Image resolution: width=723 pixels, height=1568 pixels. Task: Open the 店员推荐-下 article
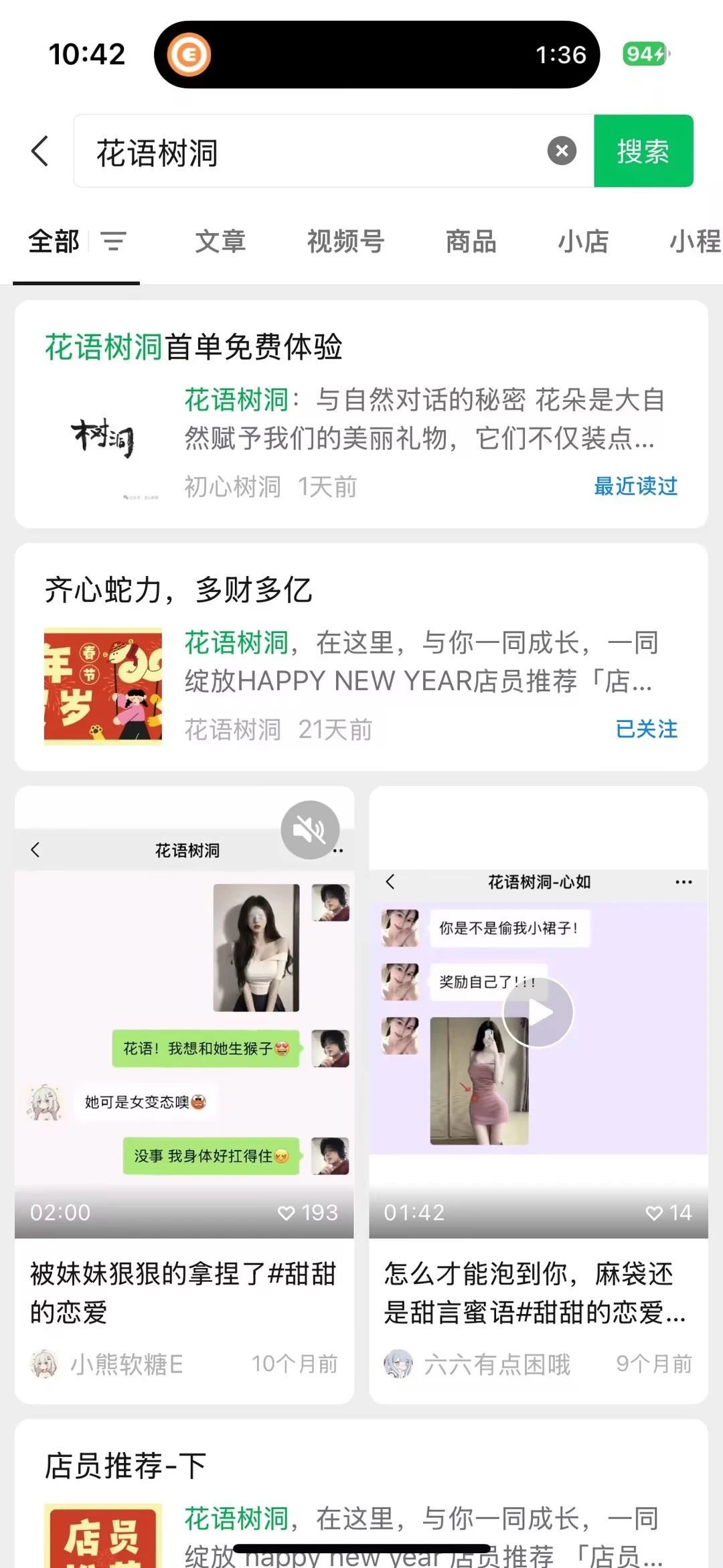[x=361, y=1494]
